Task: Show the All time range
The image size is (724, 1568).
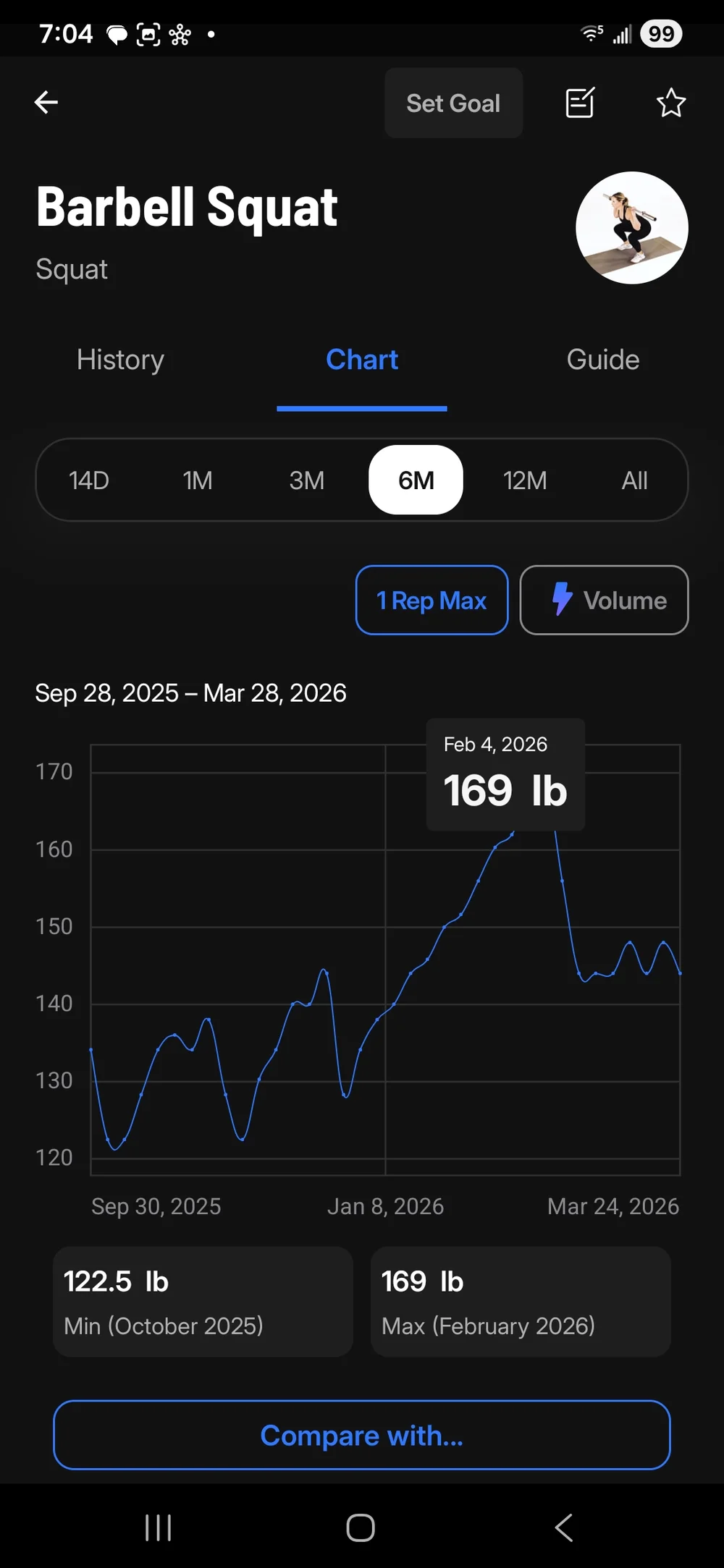Action: click(634, 480)
